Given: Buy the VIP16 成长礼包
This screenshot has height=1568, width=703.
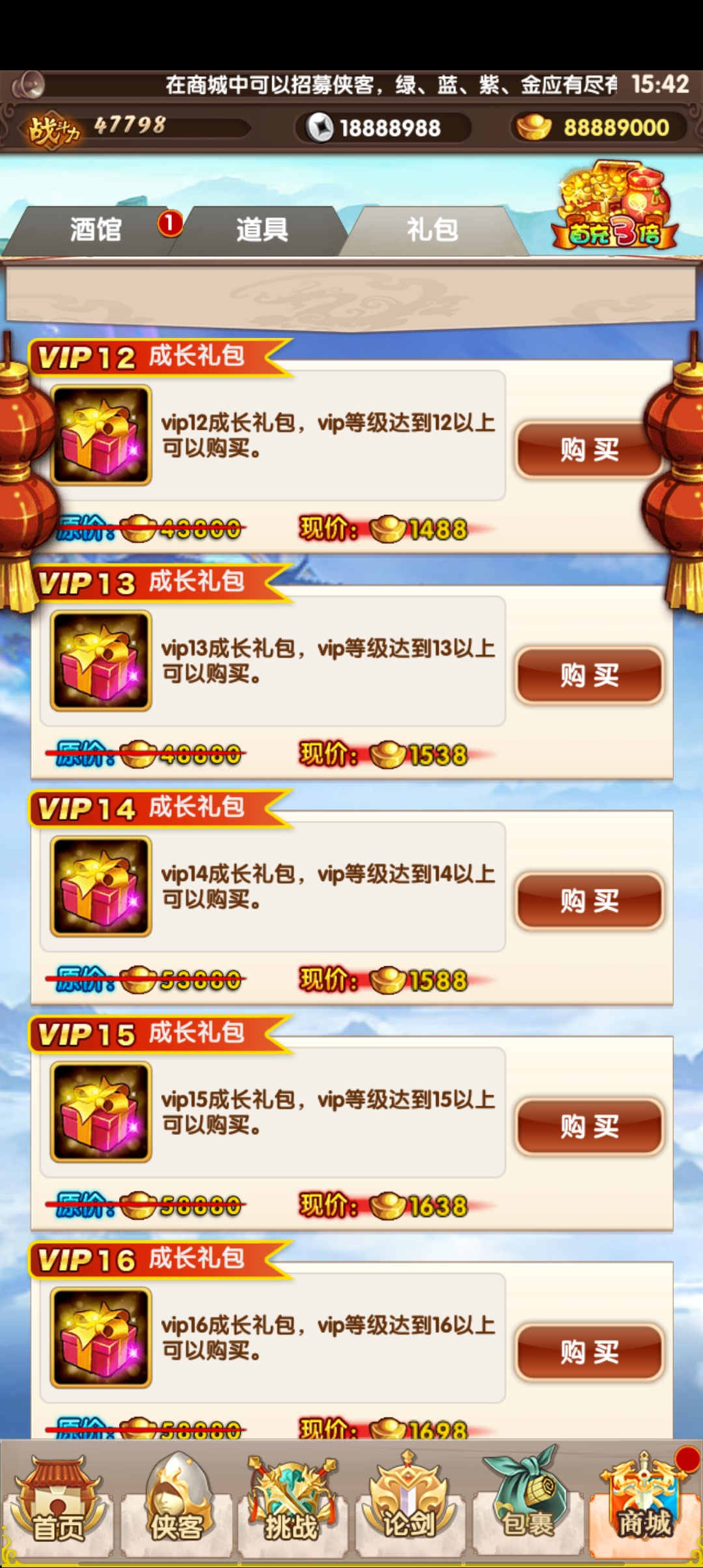Looking at the screenshot, I should [x=589, y=1352].
